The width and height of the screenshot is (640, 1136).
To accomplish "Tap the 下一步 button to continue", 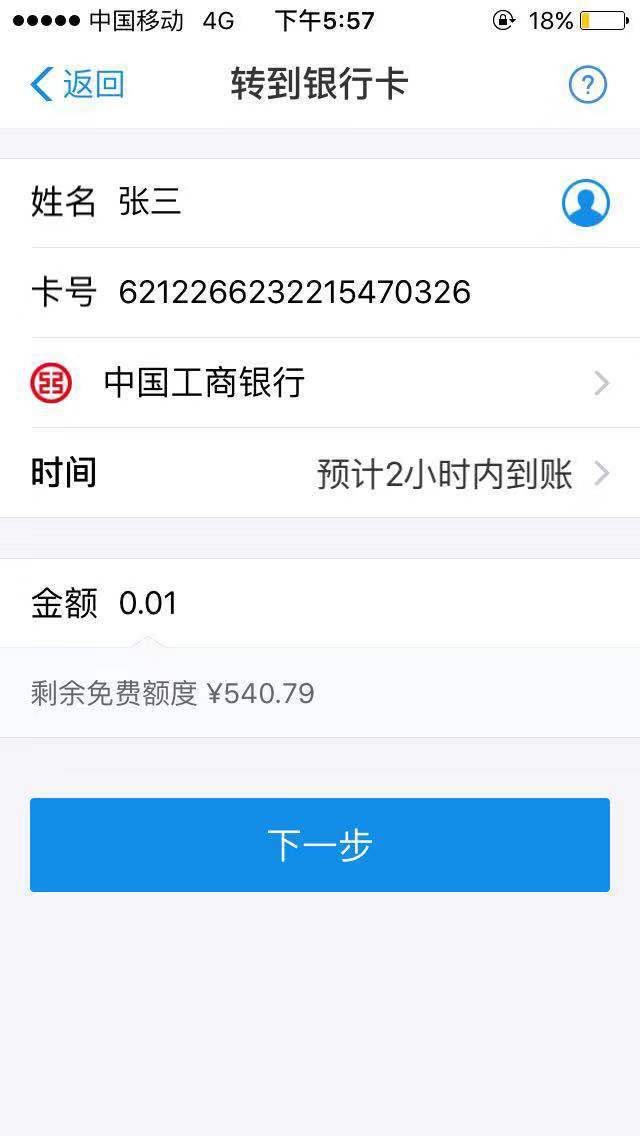I will pyautogui.click(x=320, y=845).
